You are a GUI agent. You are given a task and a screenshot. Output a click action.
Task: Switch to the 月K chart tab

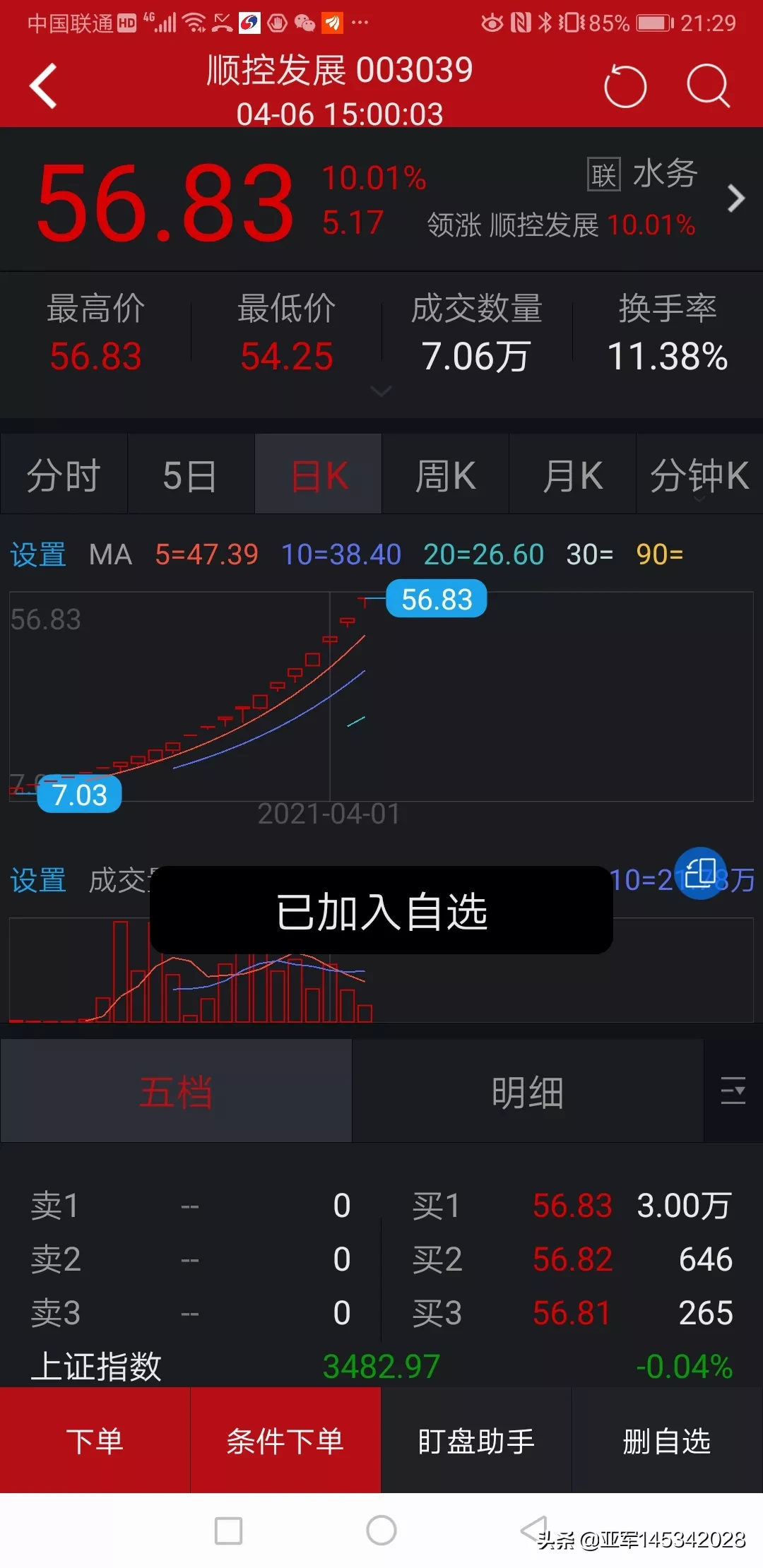(x=572, y=475)
